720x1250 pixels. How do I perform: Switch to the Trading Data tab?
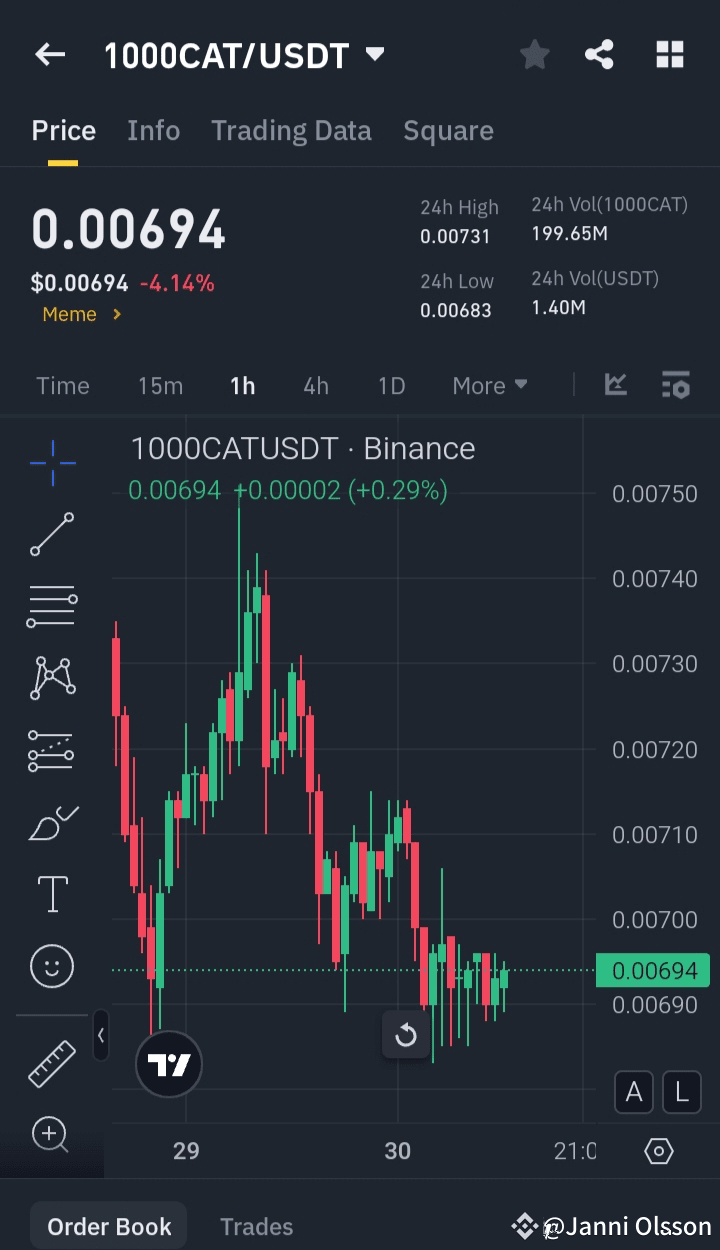point(291,130)
